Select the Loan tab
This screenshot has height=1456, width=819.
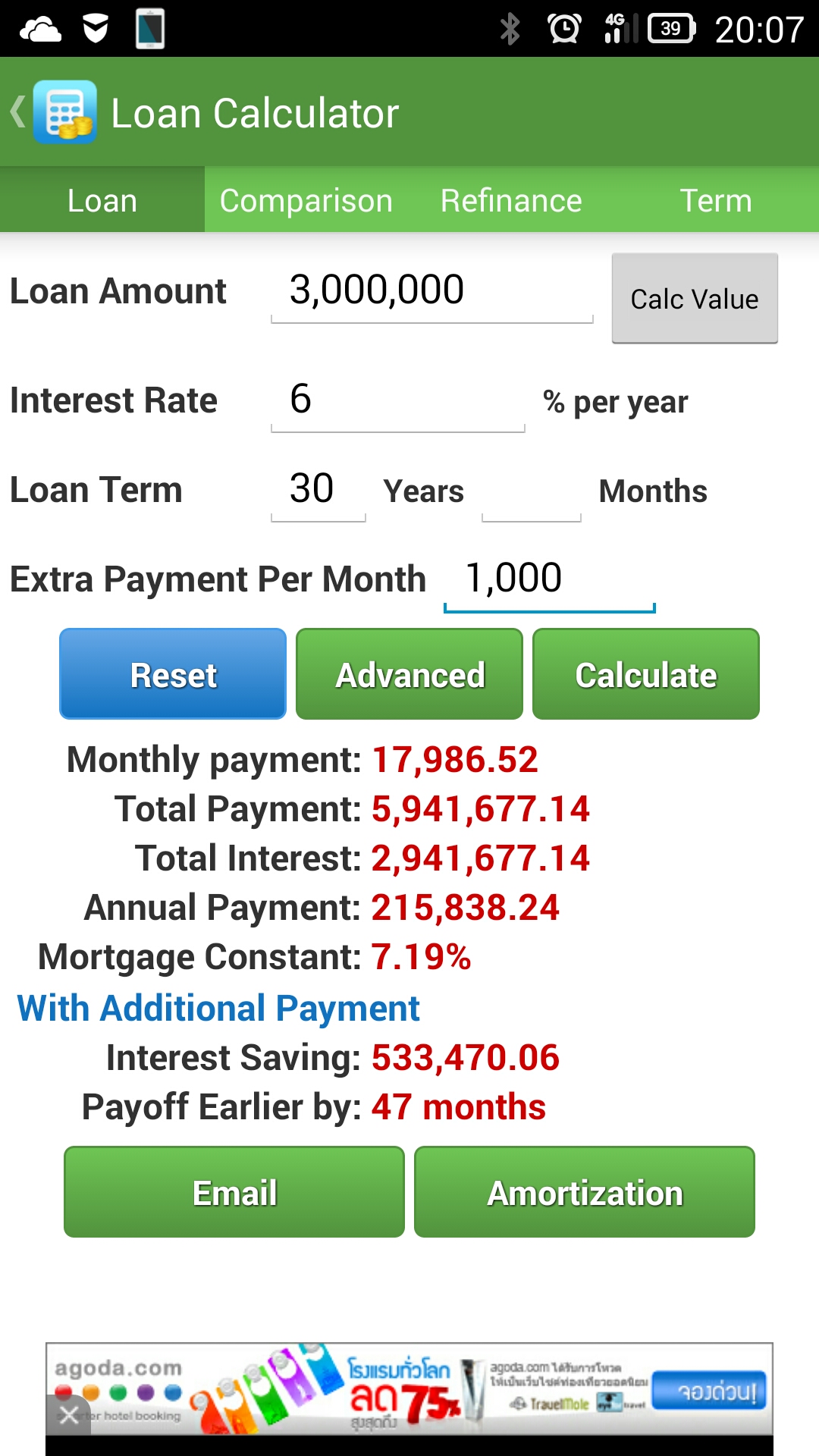click(x=102, y=201)
